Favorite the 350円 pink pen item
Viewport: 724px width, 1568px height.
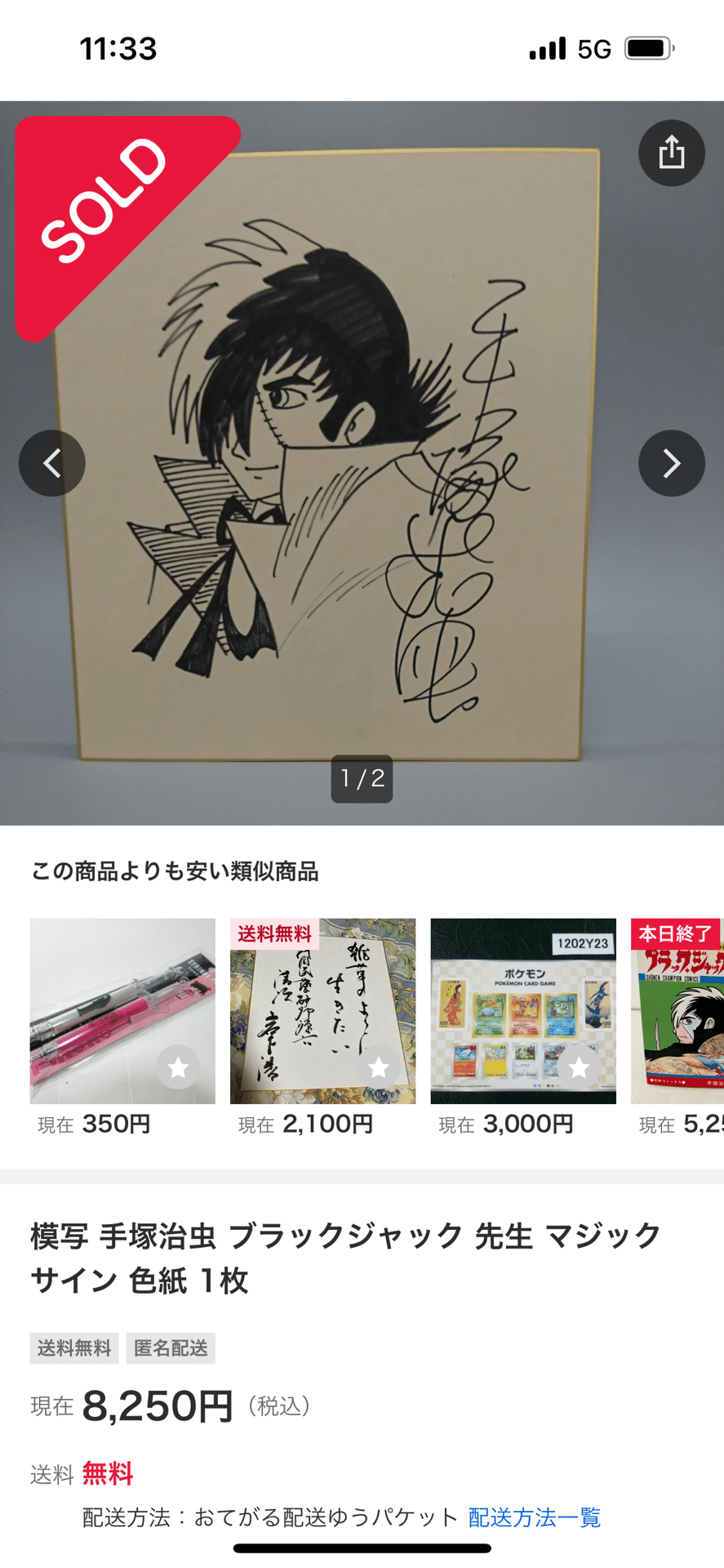coord(177,1067)
